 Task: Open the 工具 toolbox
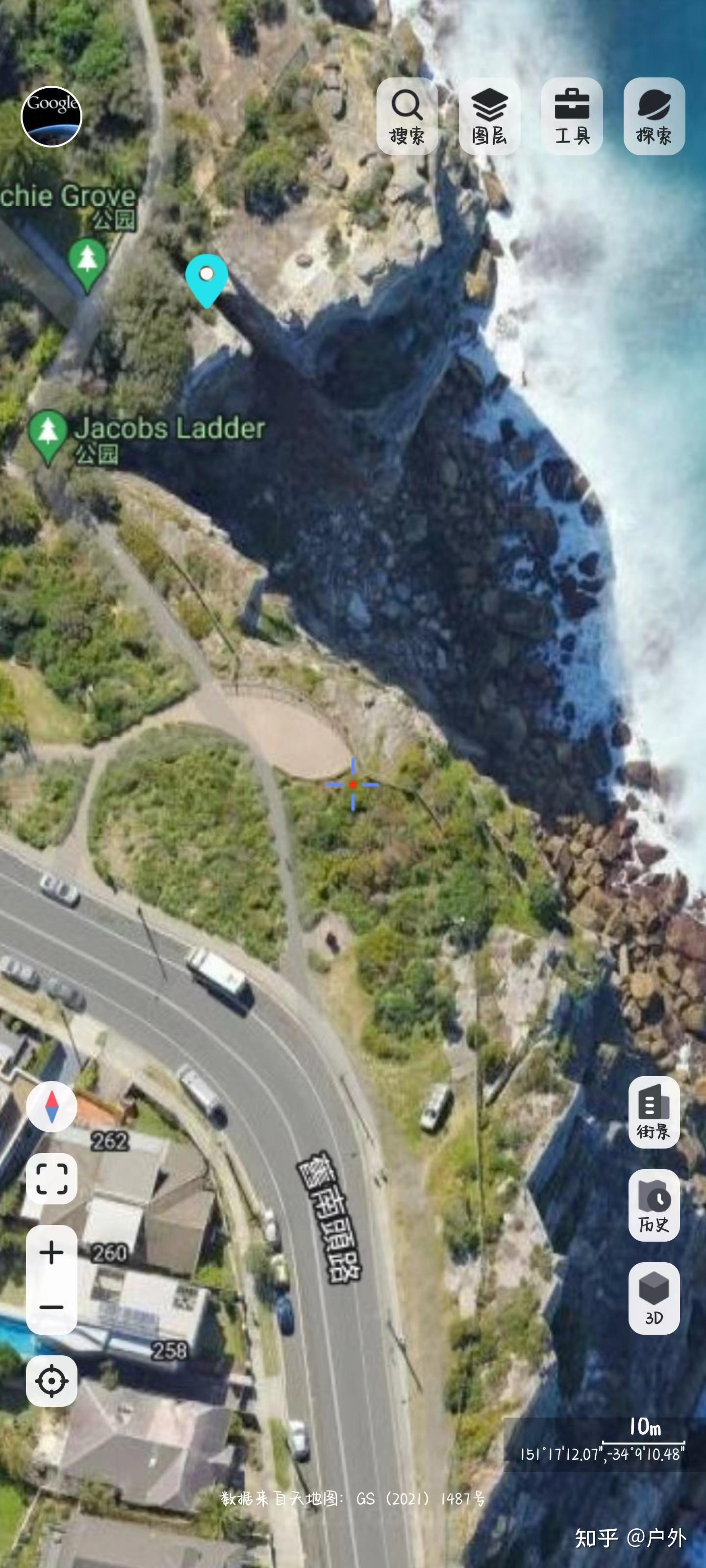click(571, 116)
